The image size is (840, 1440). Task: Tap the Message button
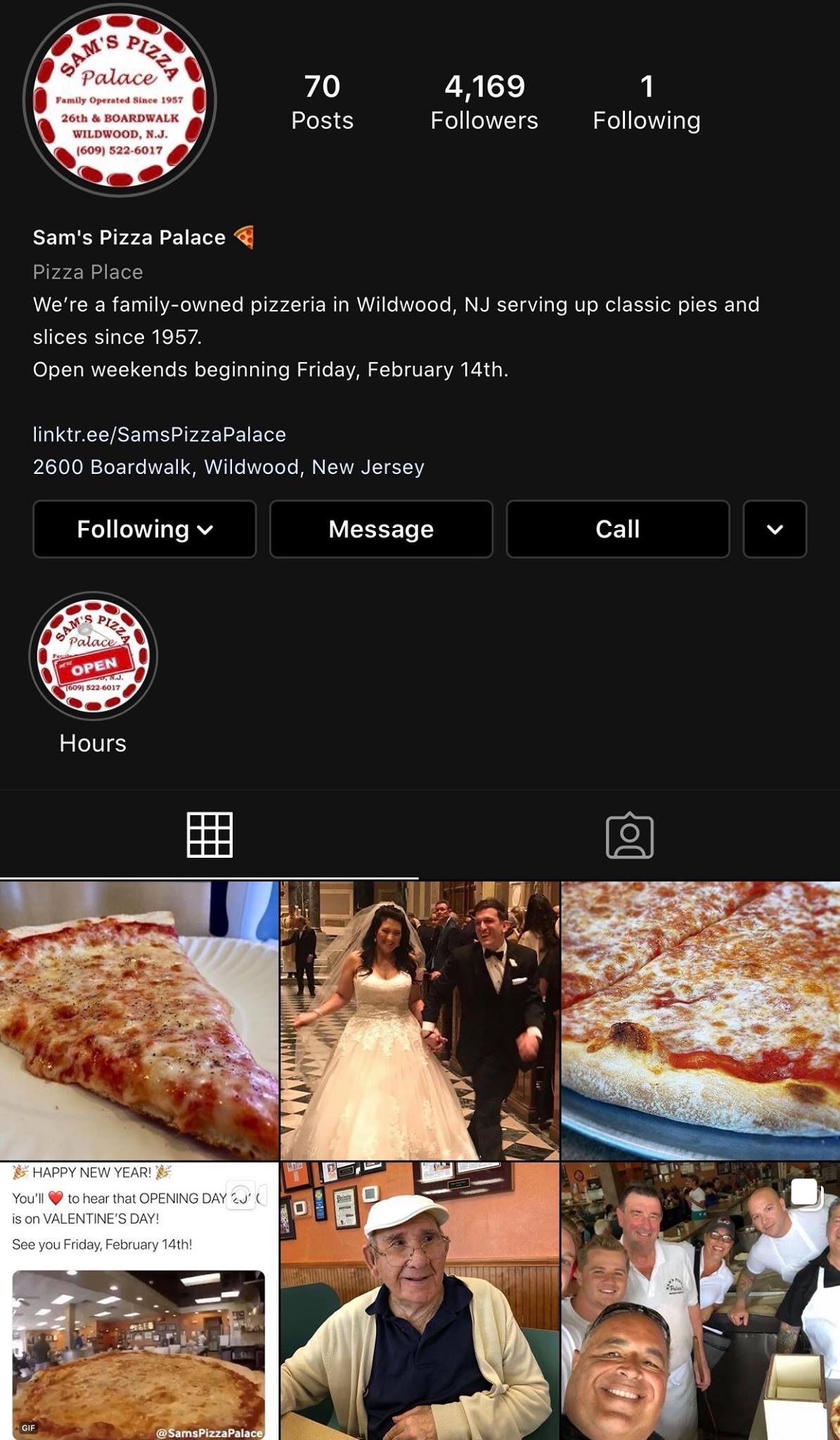pos(381,529)
